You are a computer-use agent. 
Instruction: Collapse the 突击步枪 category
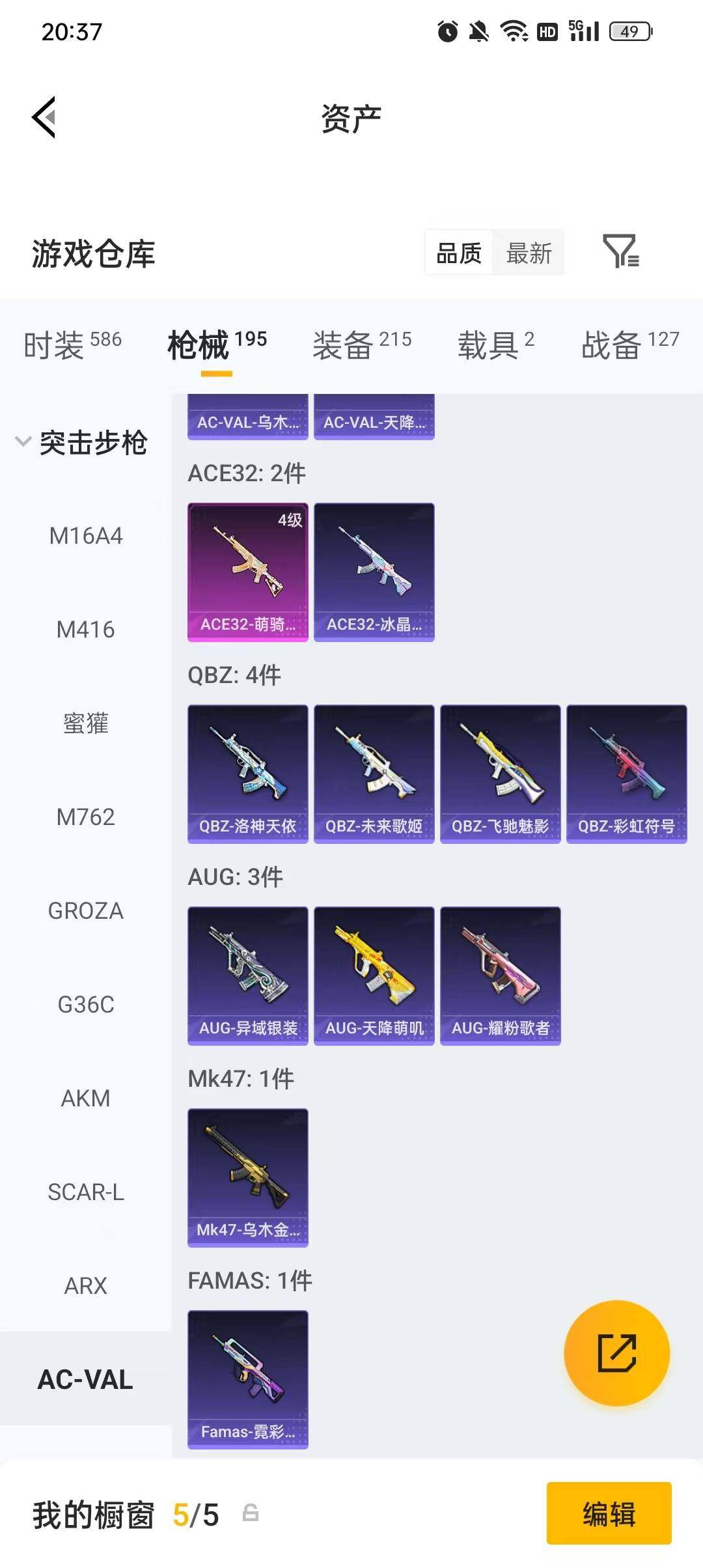pos(81,443)
